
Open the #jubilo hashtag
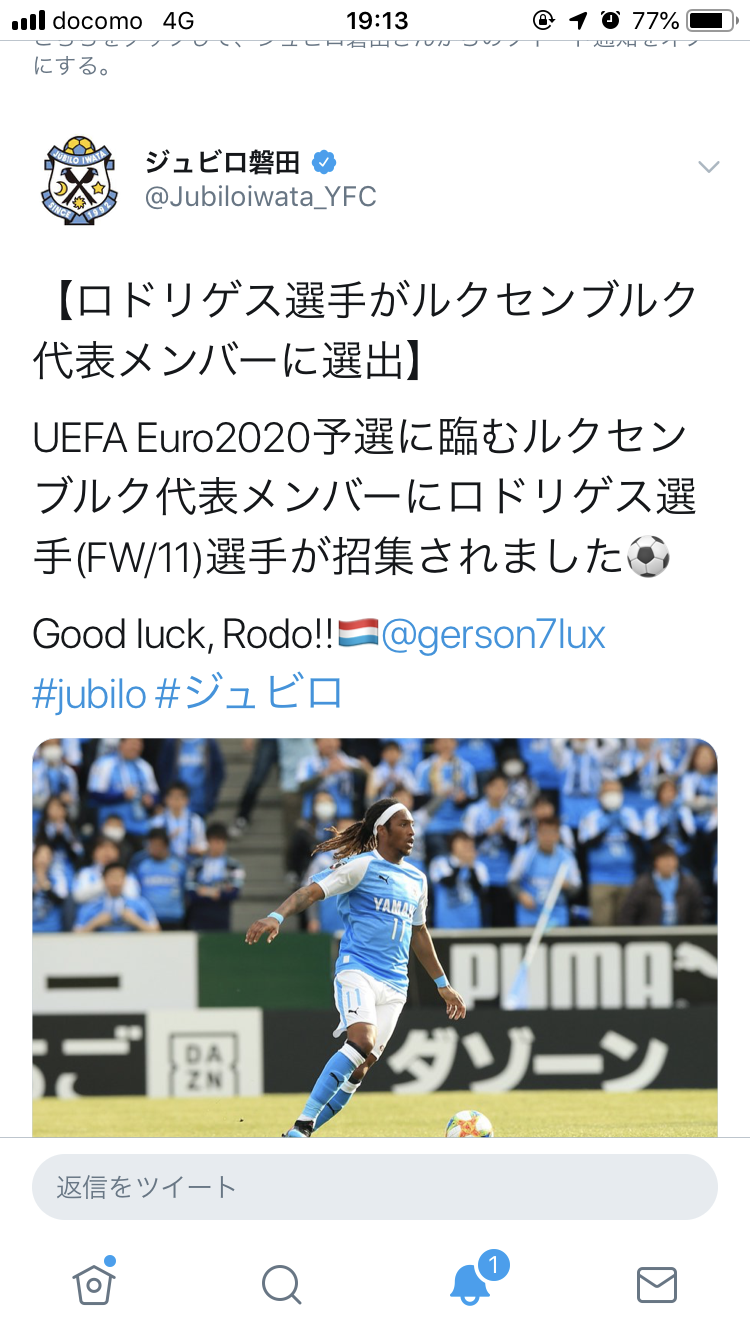pos(90,693)
